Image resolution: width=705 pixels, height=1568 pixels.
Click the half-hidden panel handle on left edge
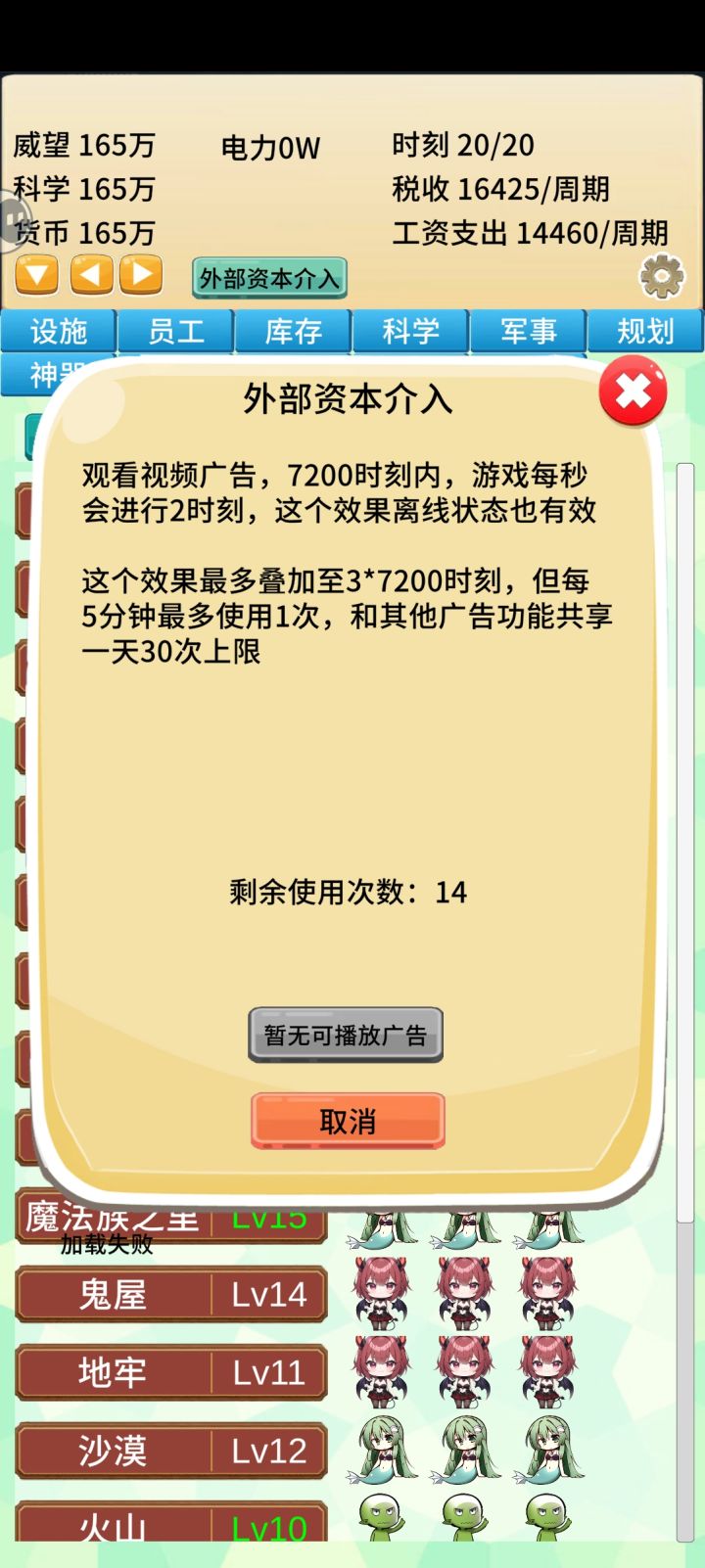pyautogui.click(x=12, y=220)
